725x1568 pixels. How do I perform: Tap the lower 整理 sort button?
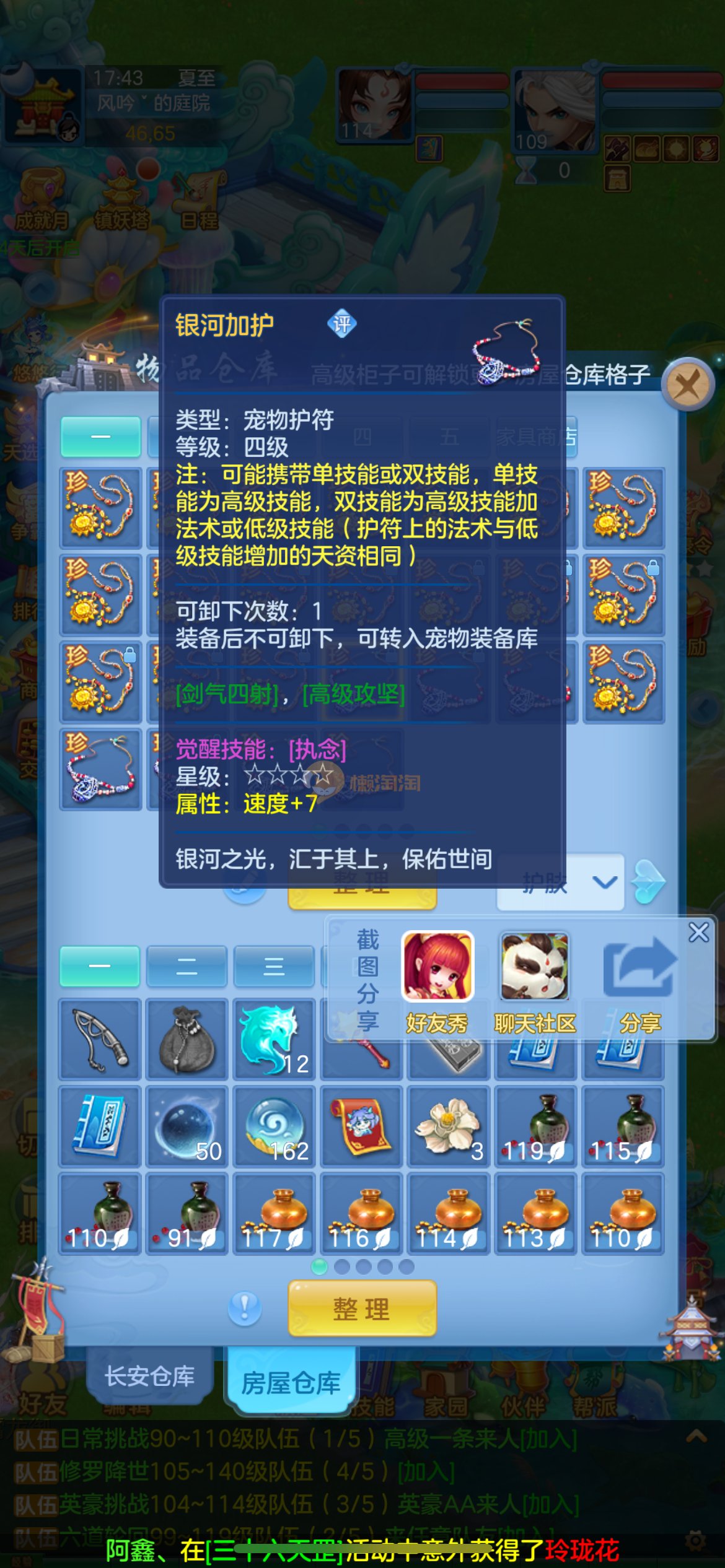tap(362, 1308)
